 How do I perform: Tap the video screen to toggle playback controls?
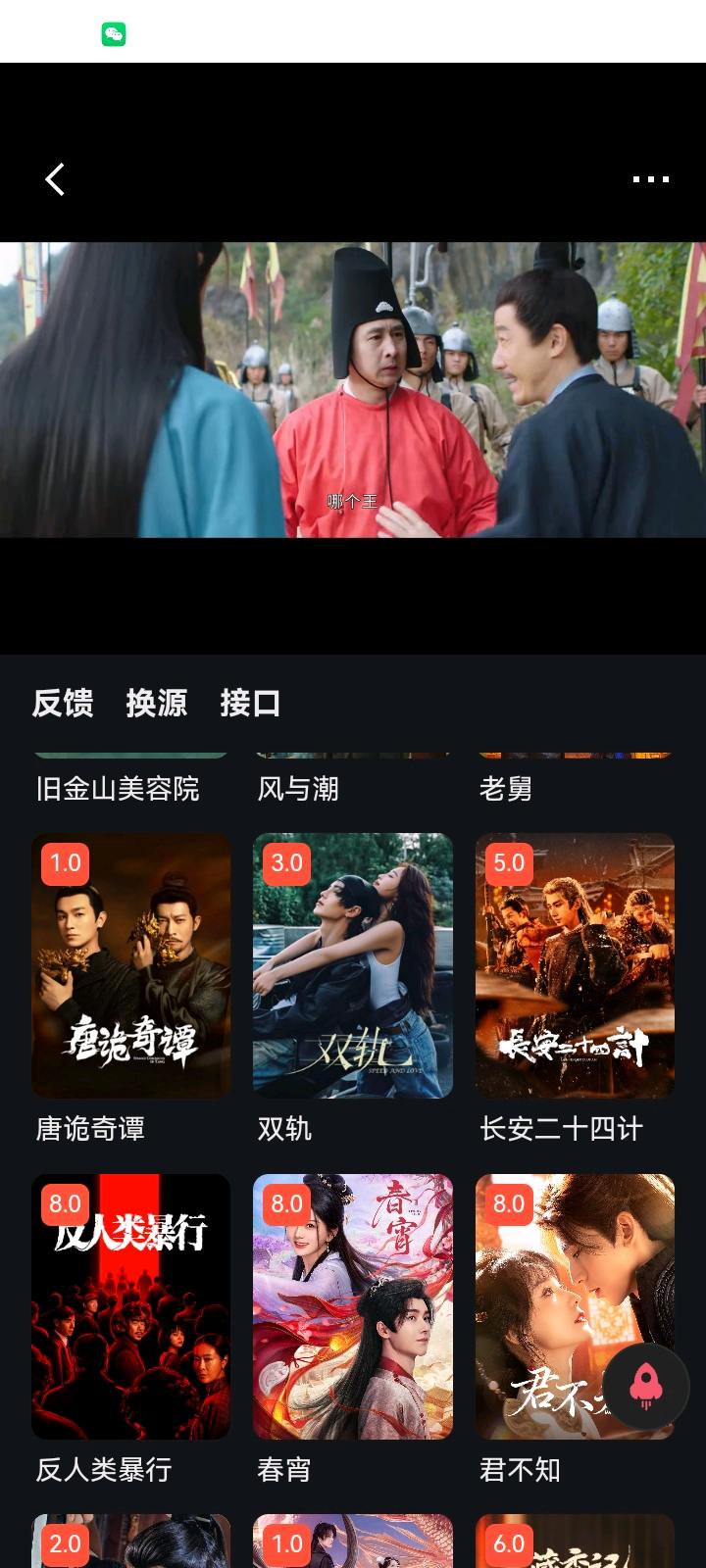coord(353,392)
